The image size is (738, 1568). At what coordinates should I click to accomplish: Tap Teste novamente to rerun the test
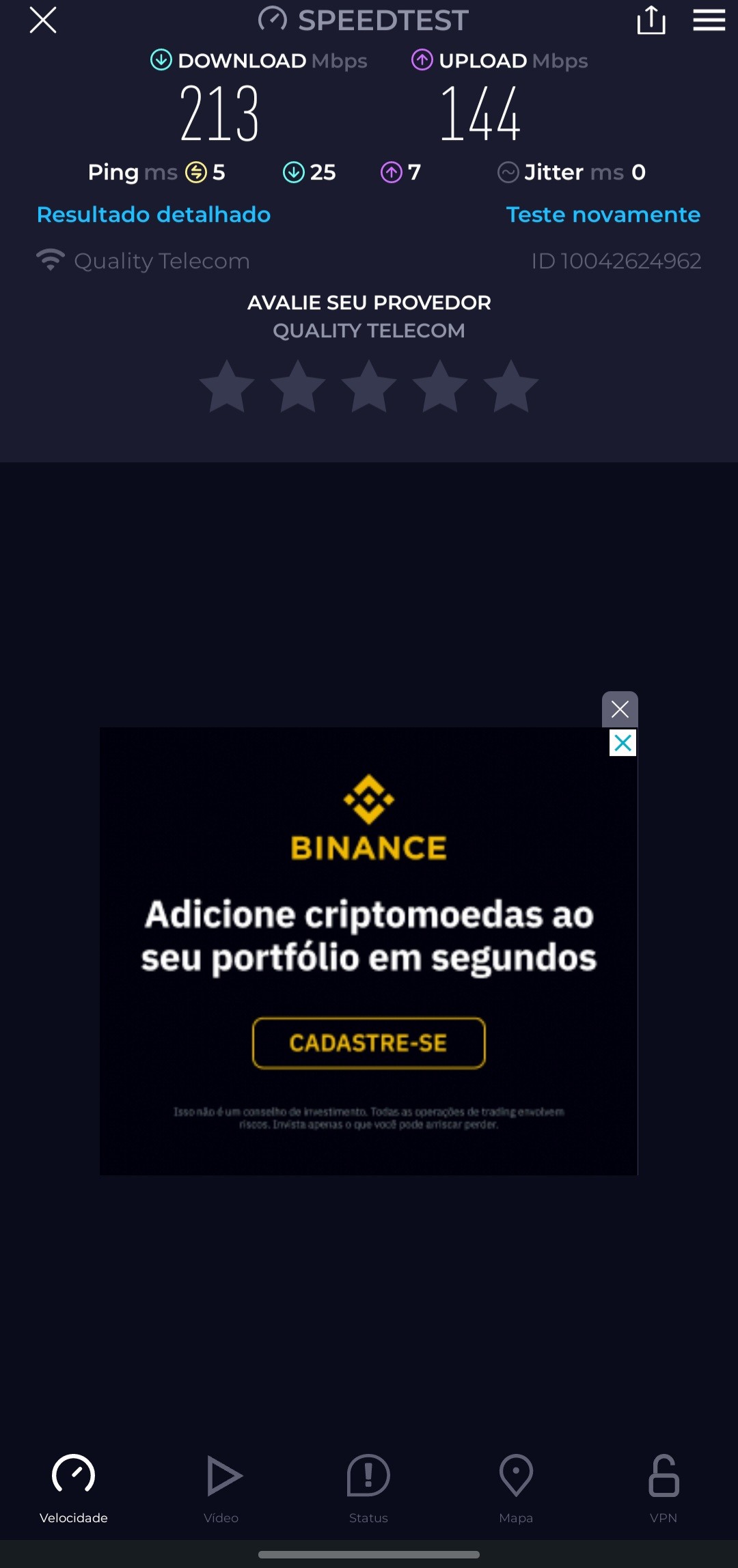(603, 214)
